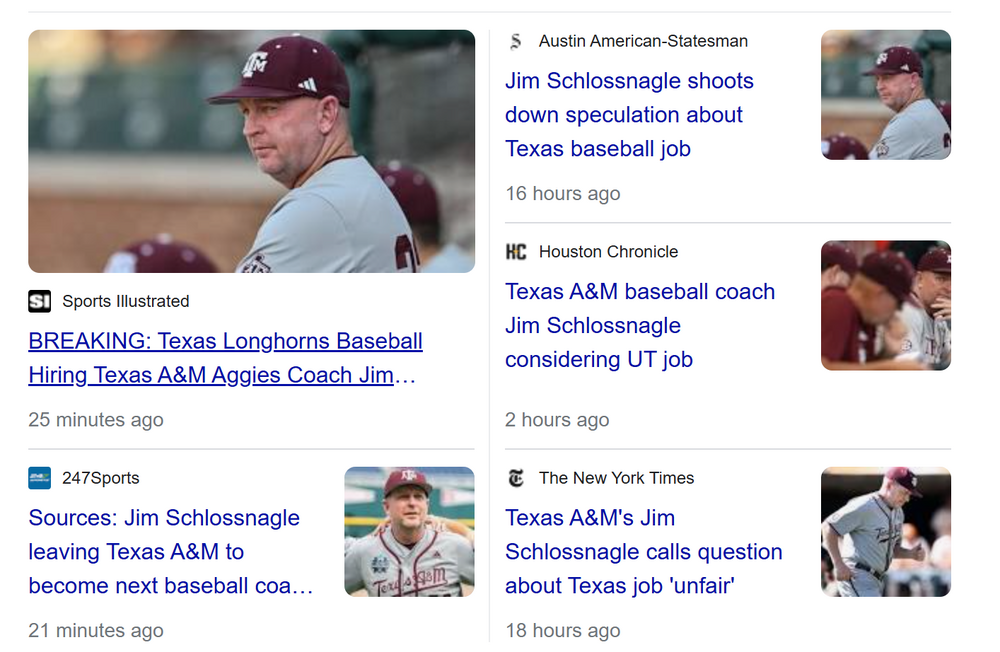View the New York Times article thumbnail

[885, 532]
